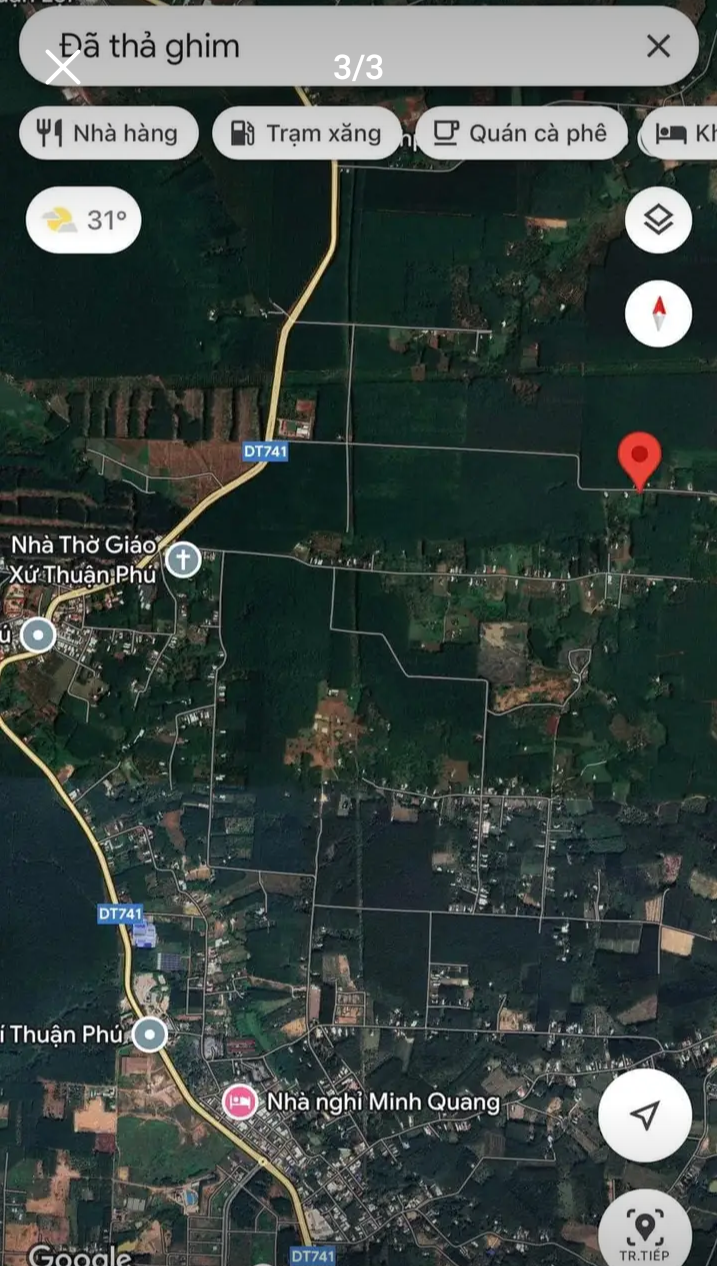Clear the dropped pin search text
717x1266 pixels.
coord(658,46)
